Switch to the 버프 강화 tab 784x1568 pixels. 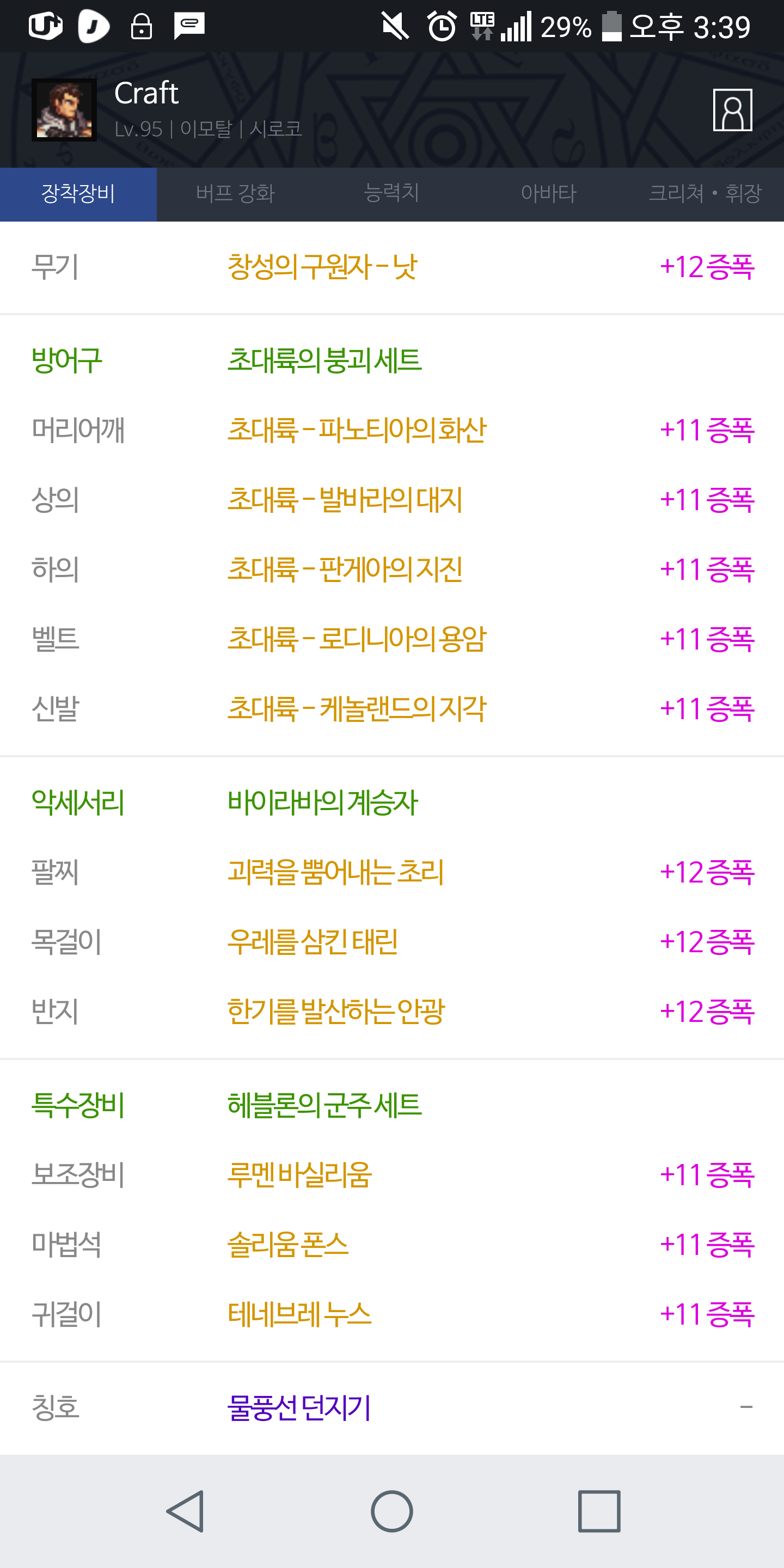[235, 194]
